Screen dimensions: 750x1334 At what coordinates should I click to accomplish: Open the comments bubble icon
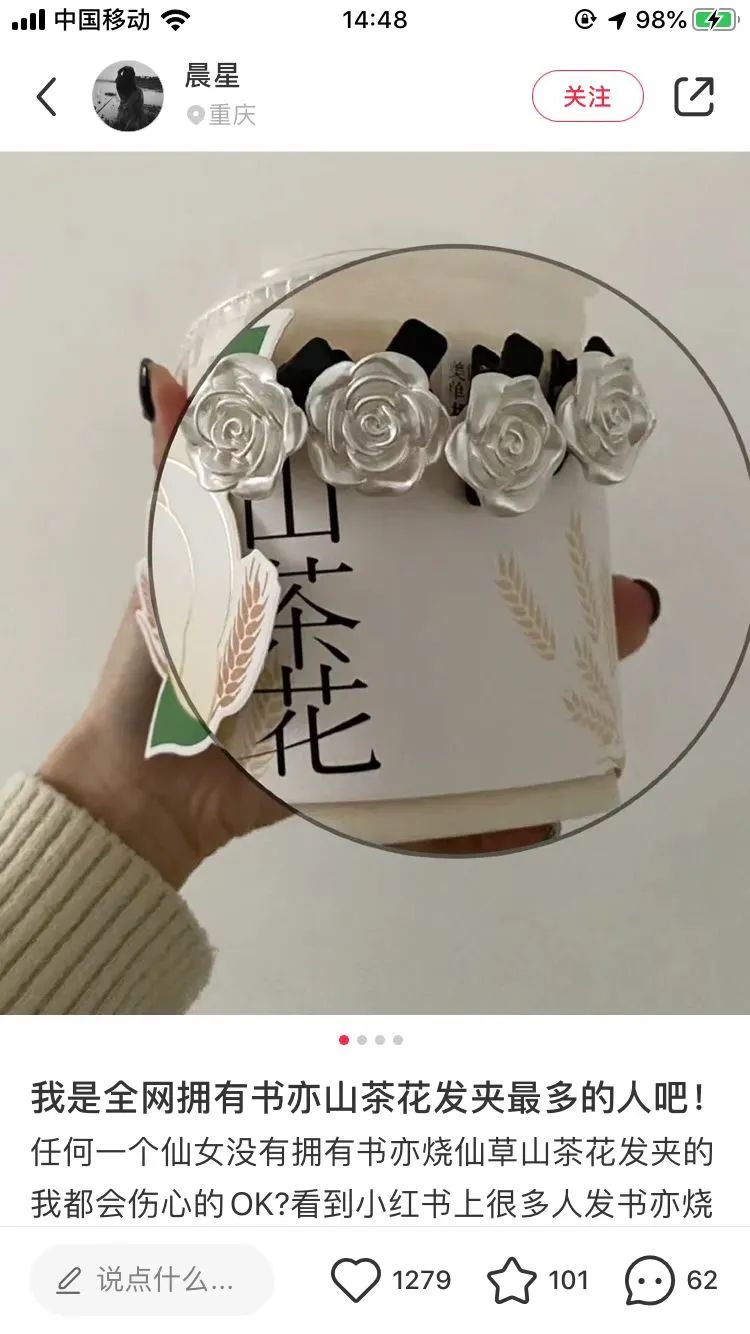pyautogui.click(x=650, y=1280)
